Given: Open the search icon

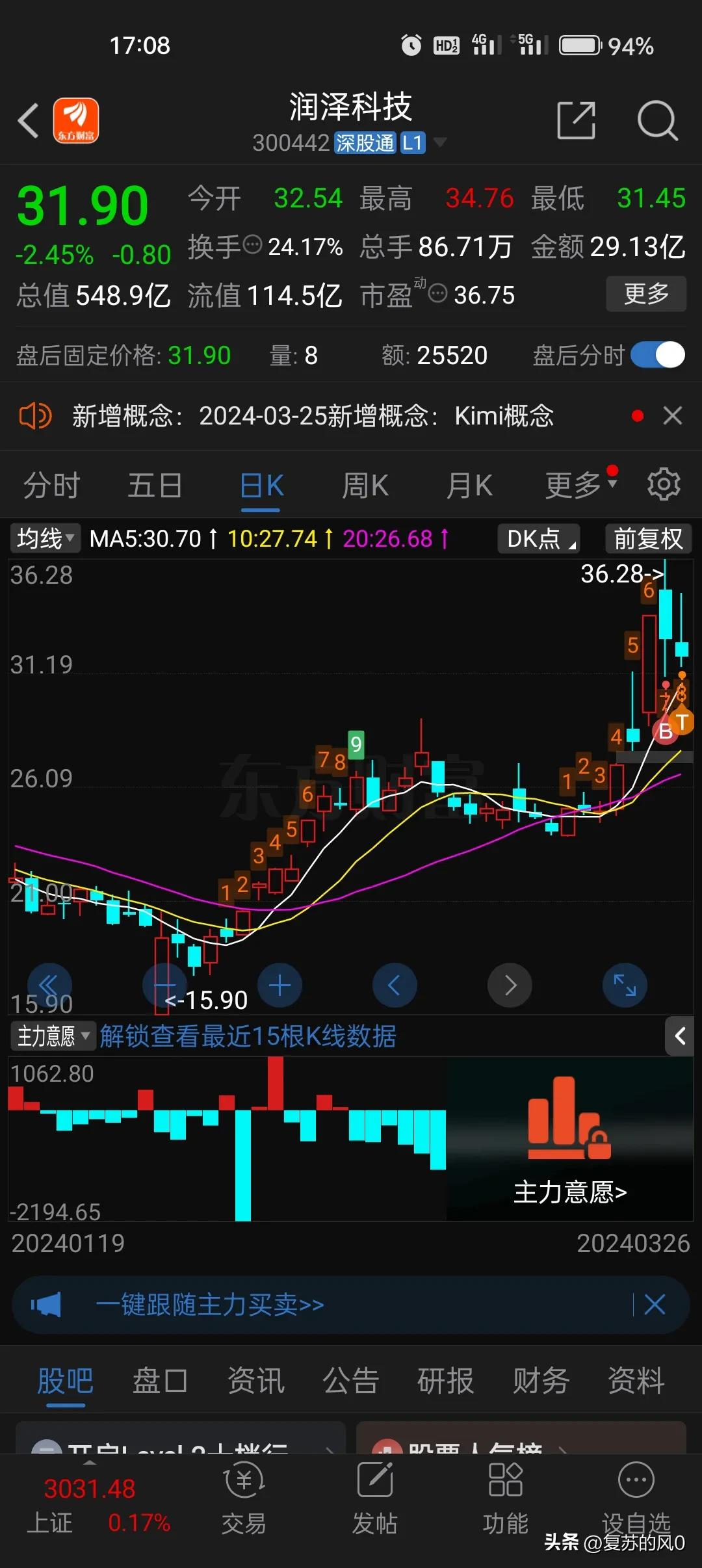Looking at the screenshot, I should (x=657, y=121).
